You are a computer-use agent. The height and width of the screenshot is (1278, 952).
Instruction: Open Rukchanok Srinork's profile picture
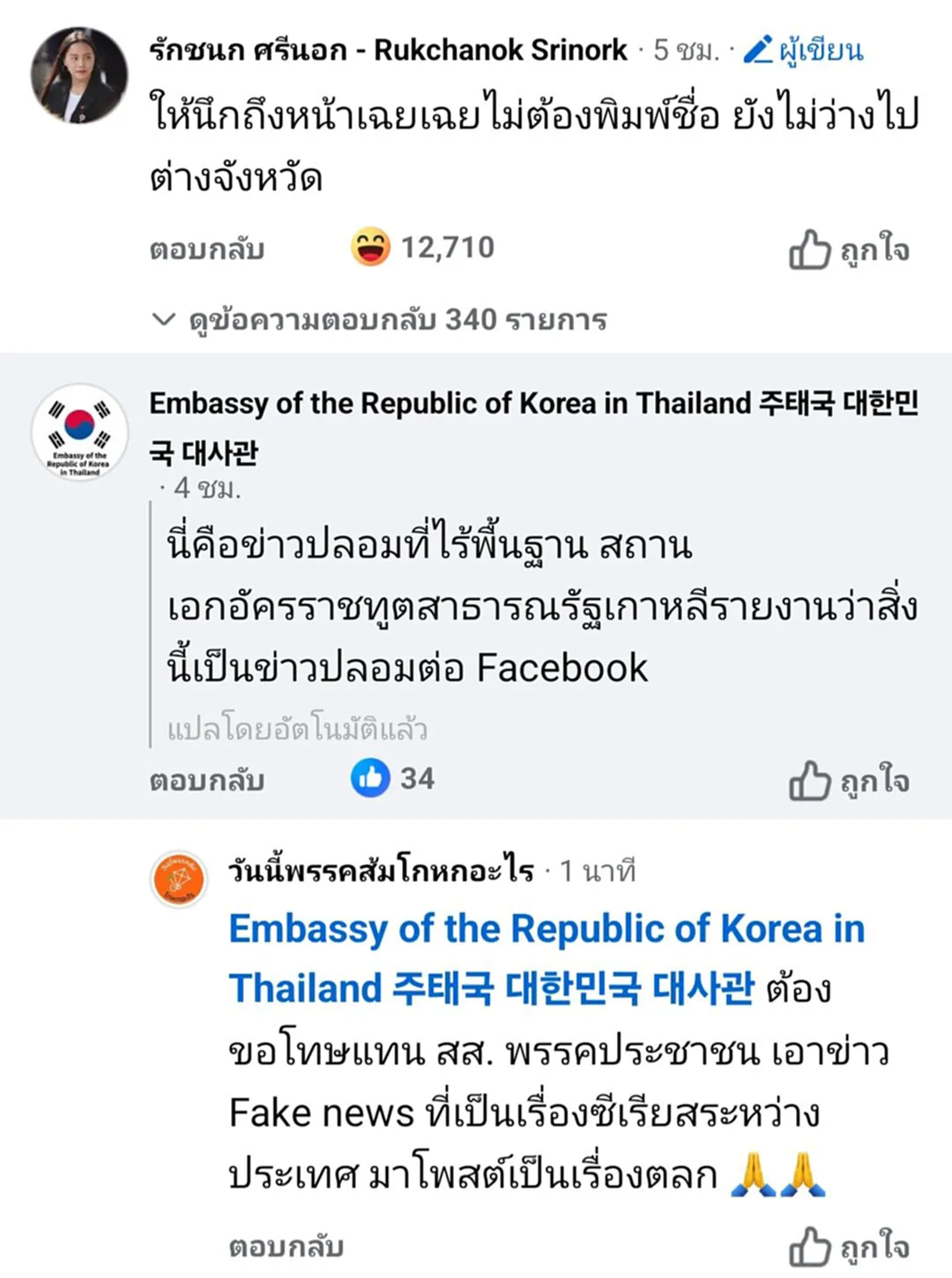(x=78, y=76)
